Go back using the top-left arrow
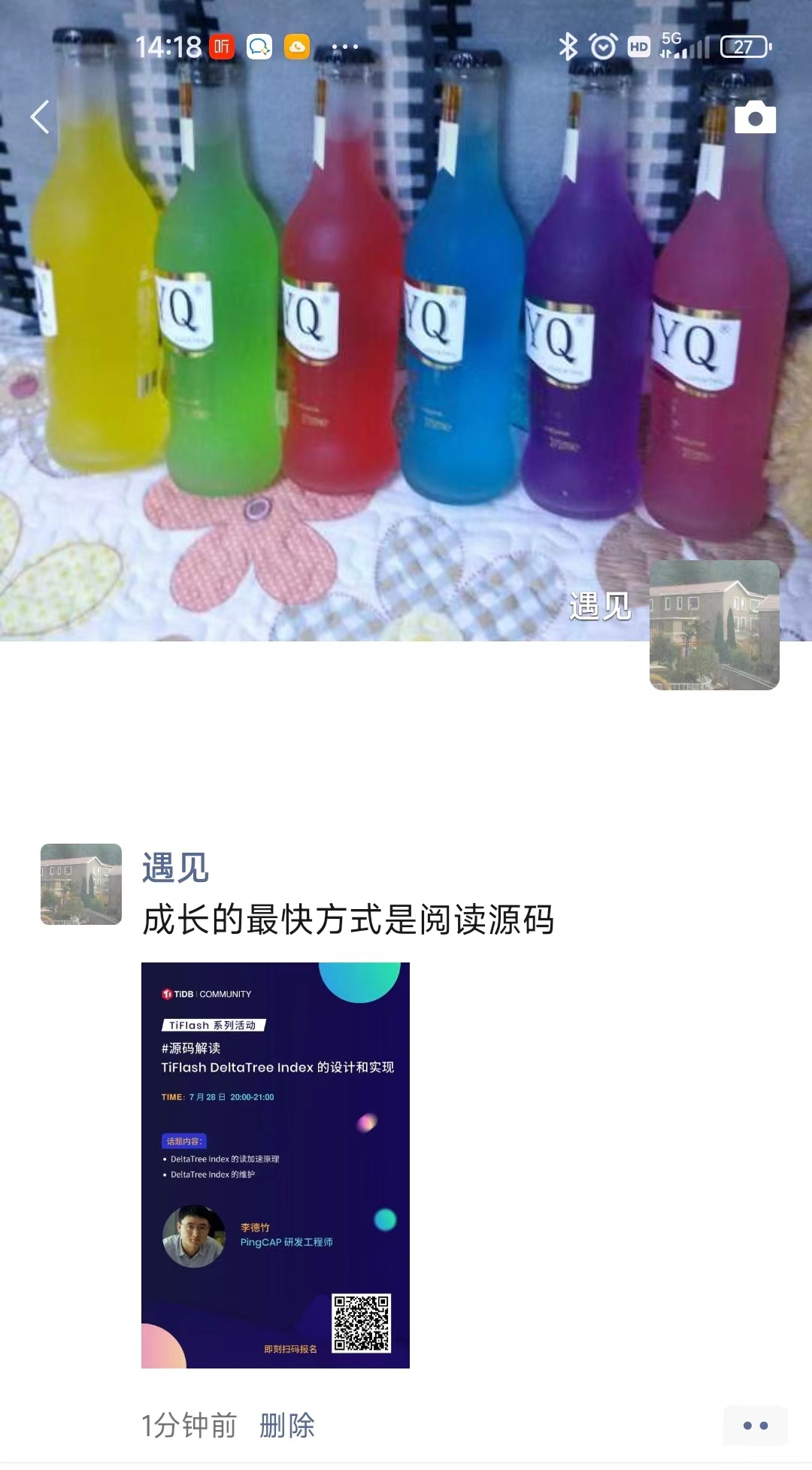812x1470 pixels. pyautogui.click(x=40, y=117)
